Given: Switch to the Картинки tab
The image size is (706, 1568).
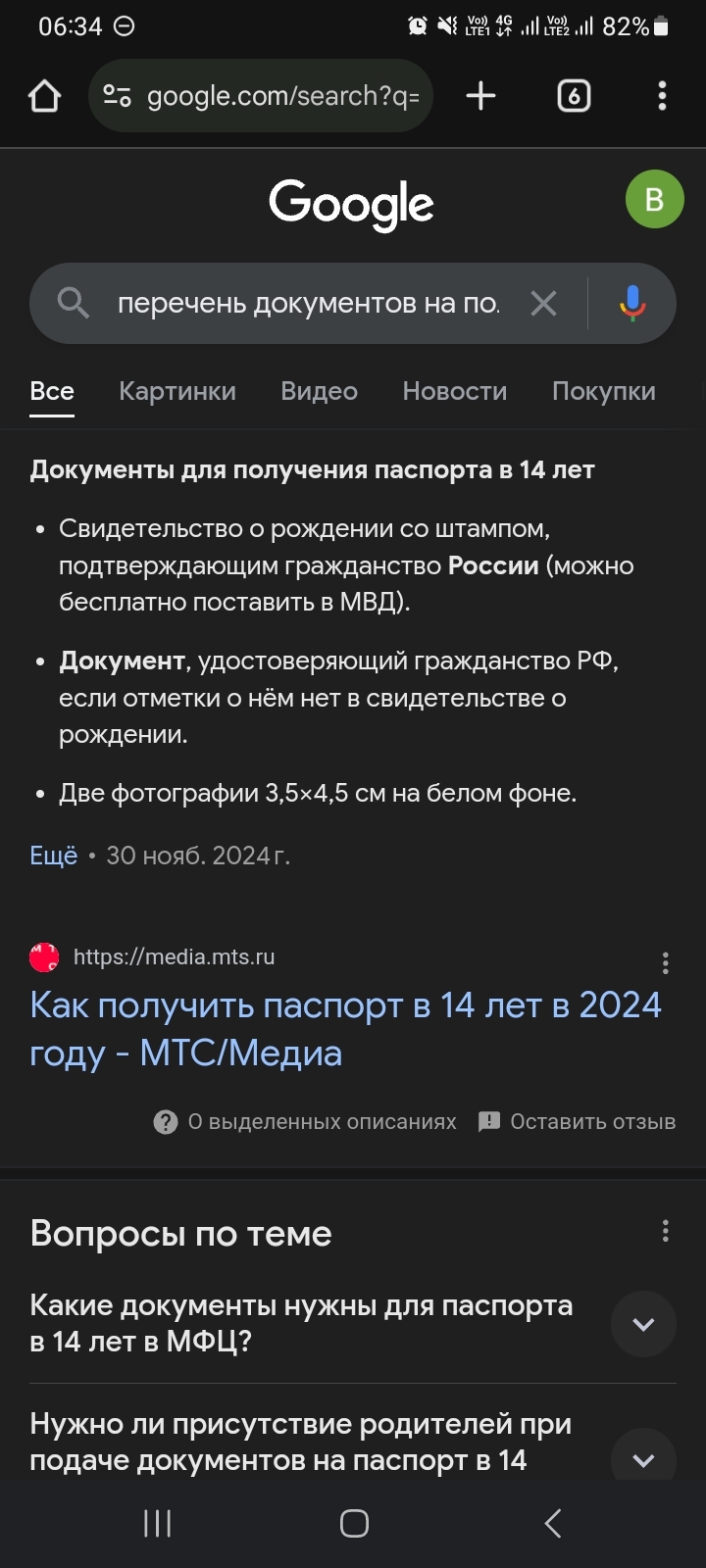Looking at the screenshot, I should (177, 391).
